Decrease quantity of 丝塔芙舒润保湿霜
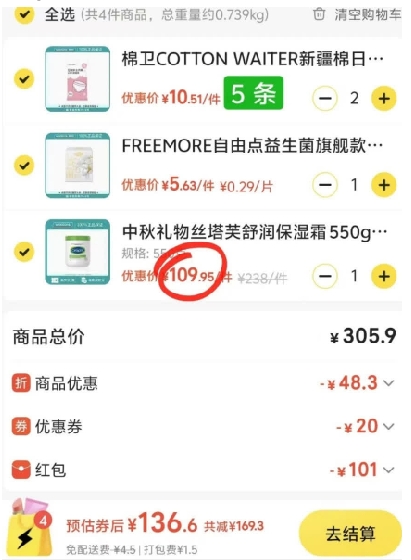 (325, 276)
